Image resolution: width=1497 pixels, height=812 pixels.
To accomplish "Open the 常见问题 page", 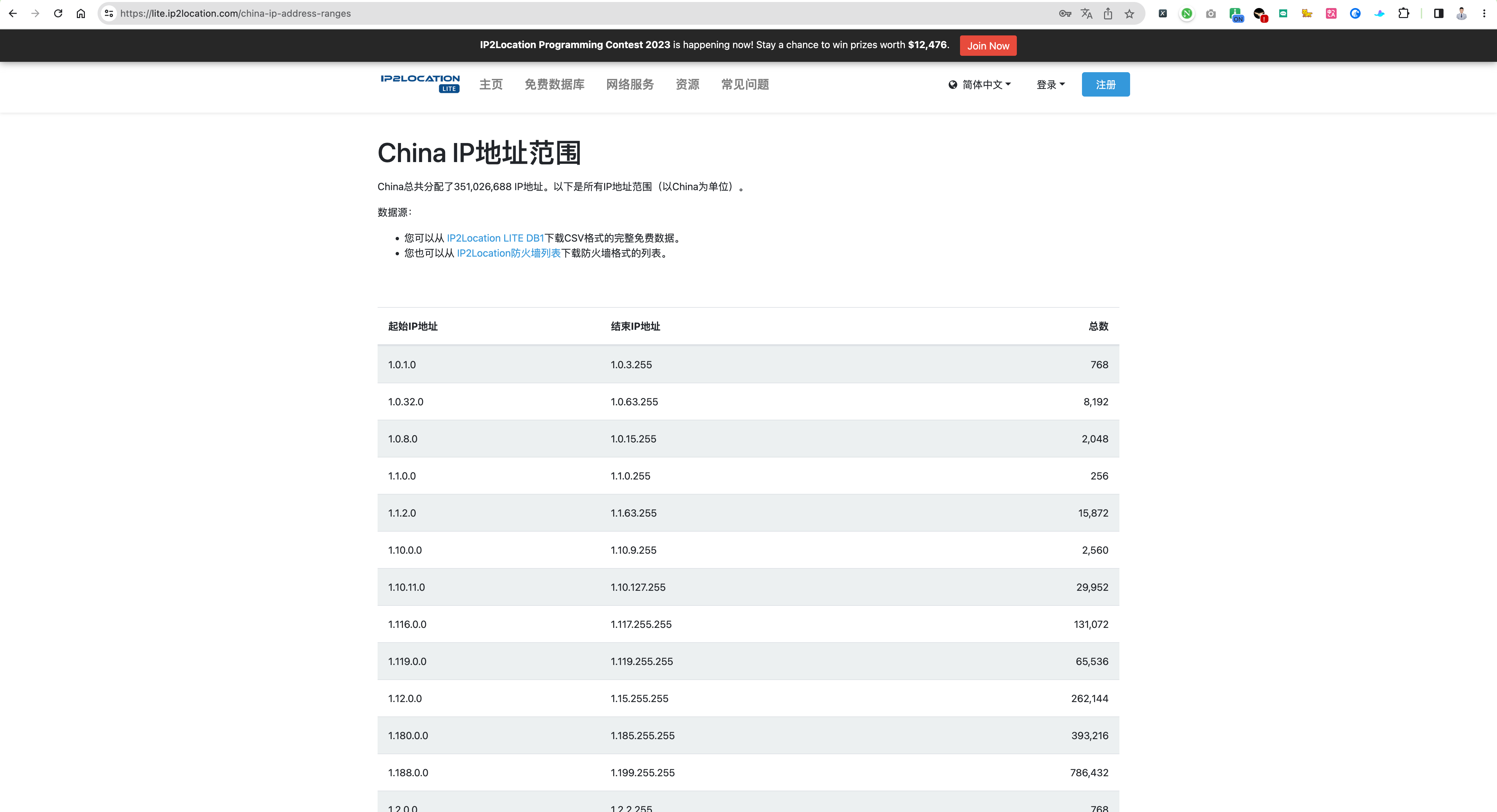I will coord(745,84).
